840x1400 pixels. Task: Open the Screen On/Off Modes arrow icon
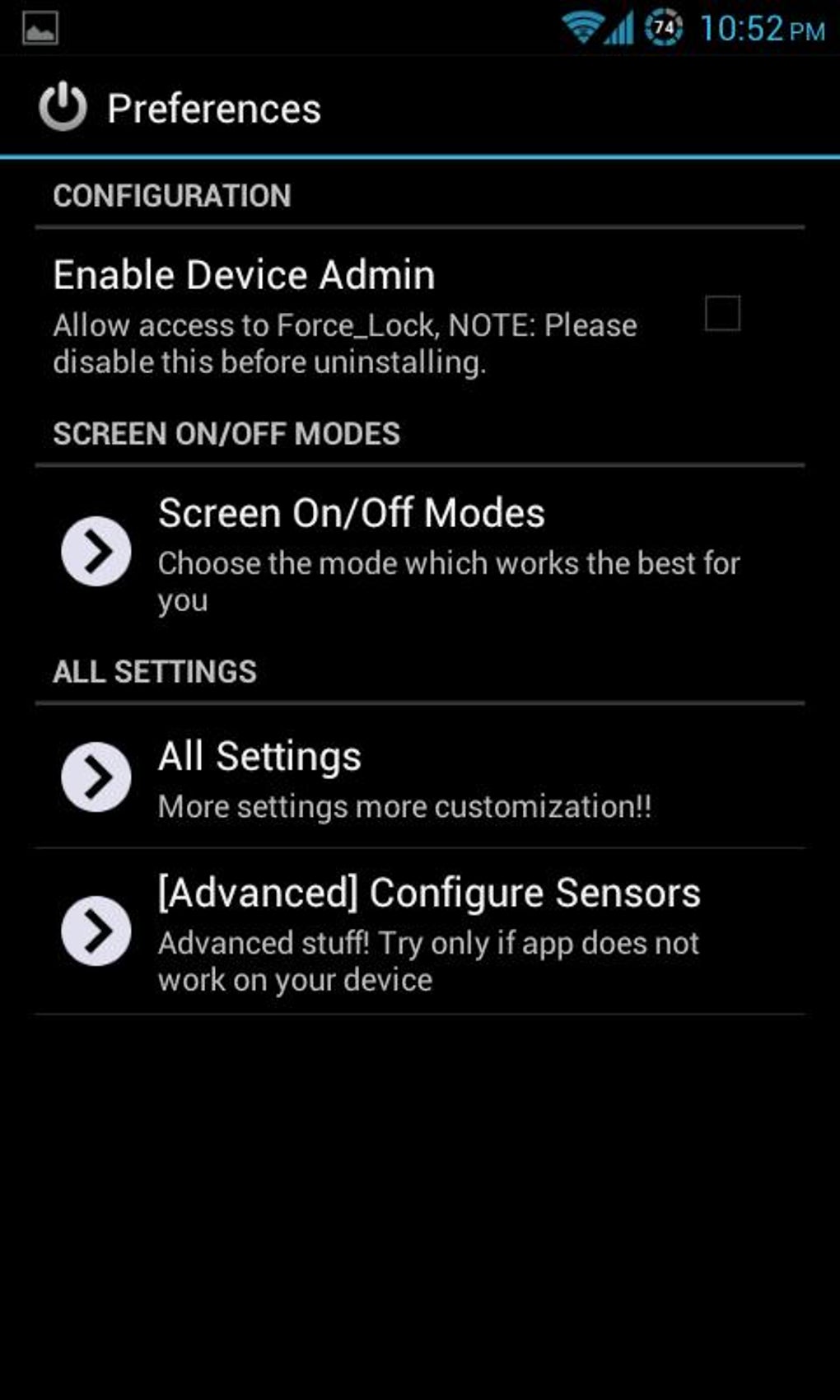[96, 552]
